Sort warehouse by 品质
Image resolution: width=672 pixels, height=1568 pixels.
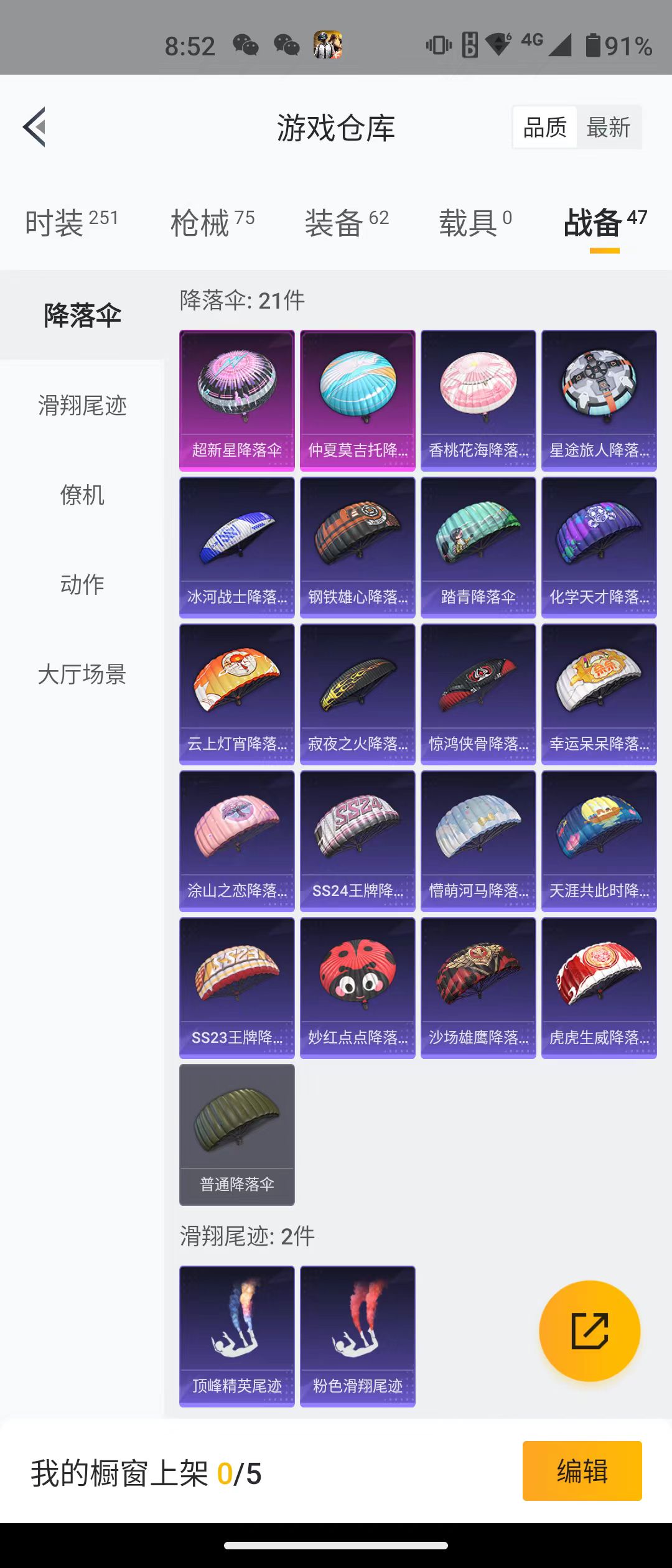(545, 128)
